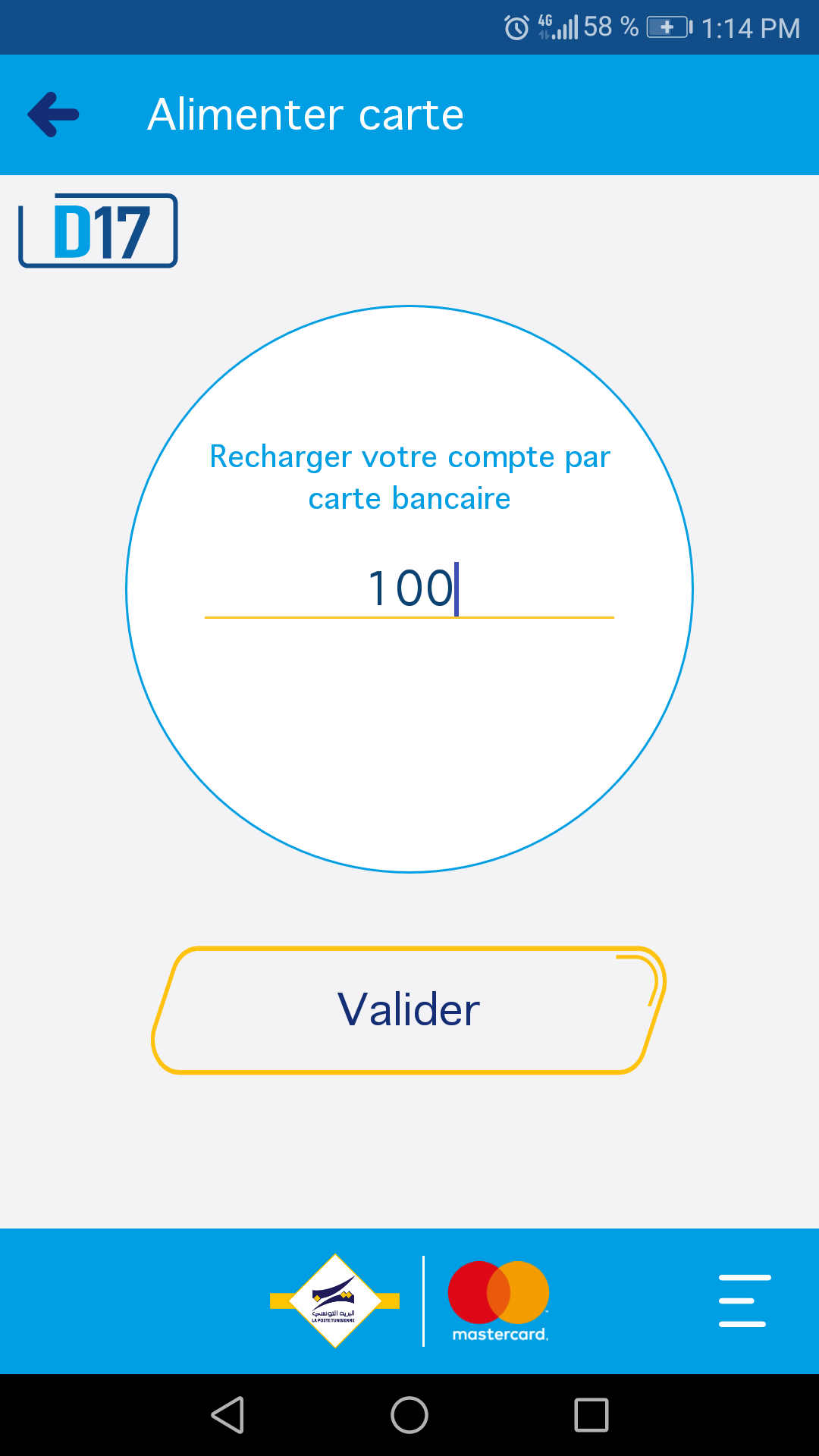Confirm the top-up with Valider

[x=409, y=1010]
